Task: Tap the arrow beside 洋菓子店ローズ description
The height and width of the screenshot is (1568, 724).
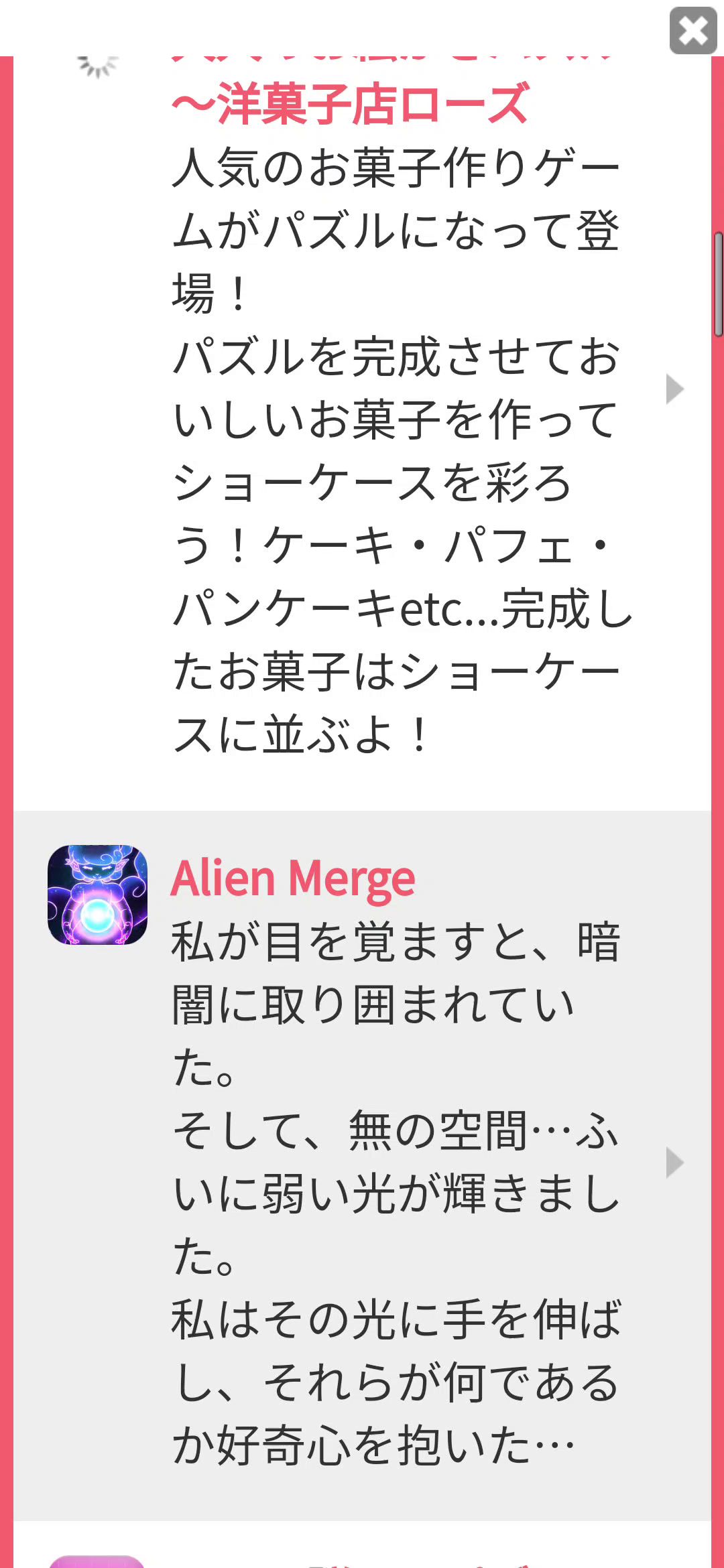Action: pyautogui.click(x=674, y=389)
